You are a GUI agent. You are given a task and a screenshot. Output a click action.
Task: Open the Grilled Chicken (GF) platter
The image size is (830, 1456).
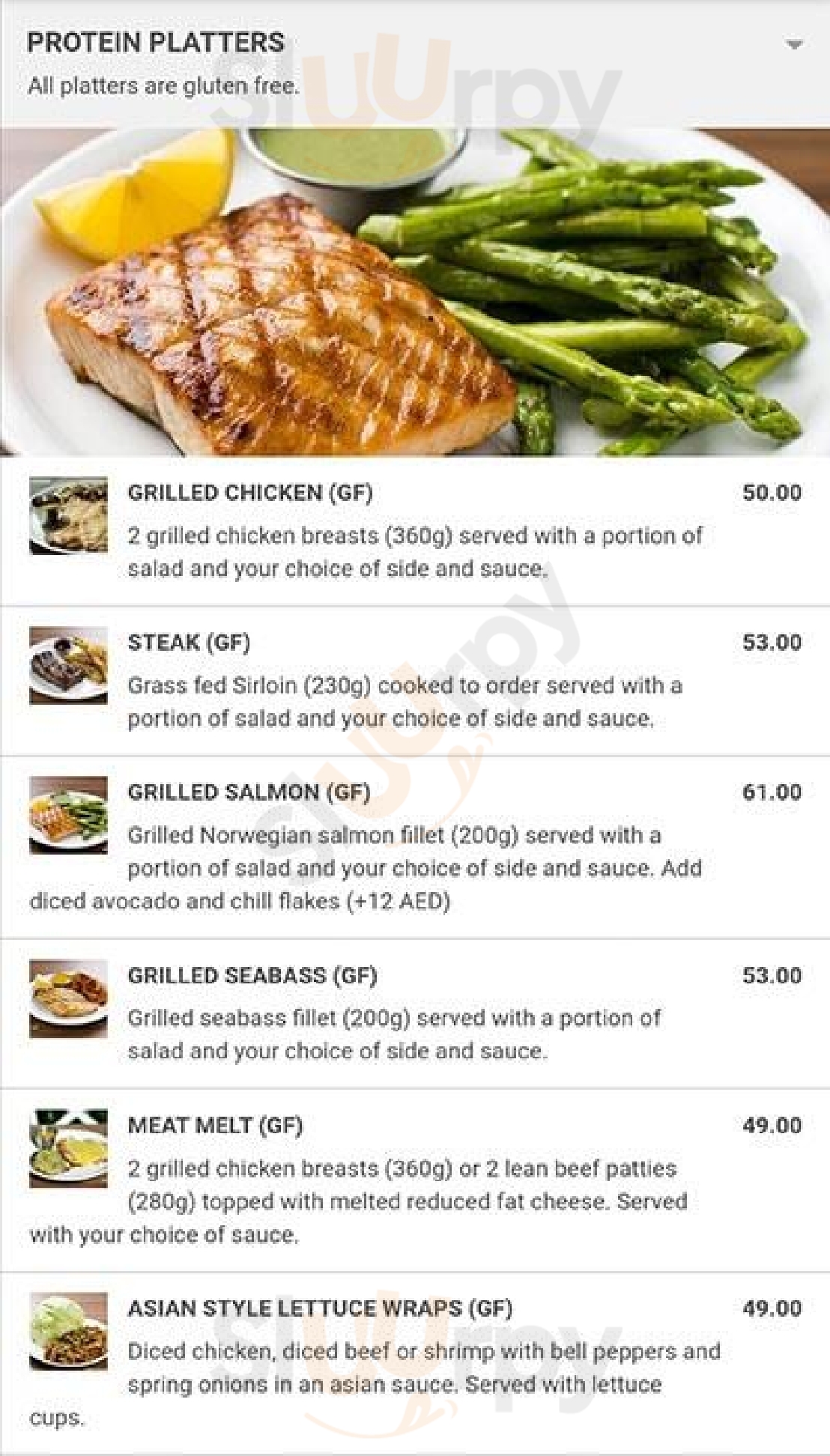tap(250, 493)
